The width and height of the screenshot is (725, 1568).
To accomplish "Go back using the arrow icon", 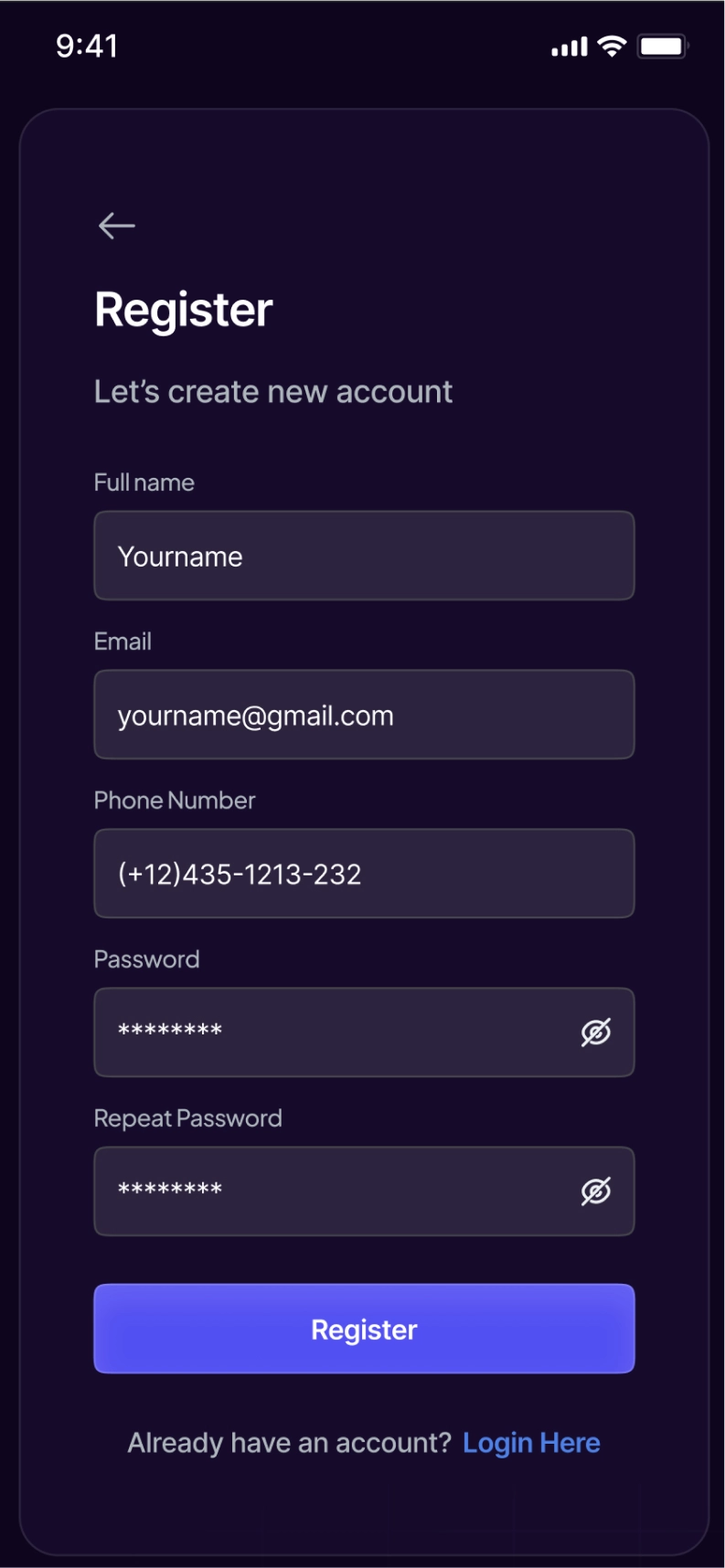I will pos(117,226).
